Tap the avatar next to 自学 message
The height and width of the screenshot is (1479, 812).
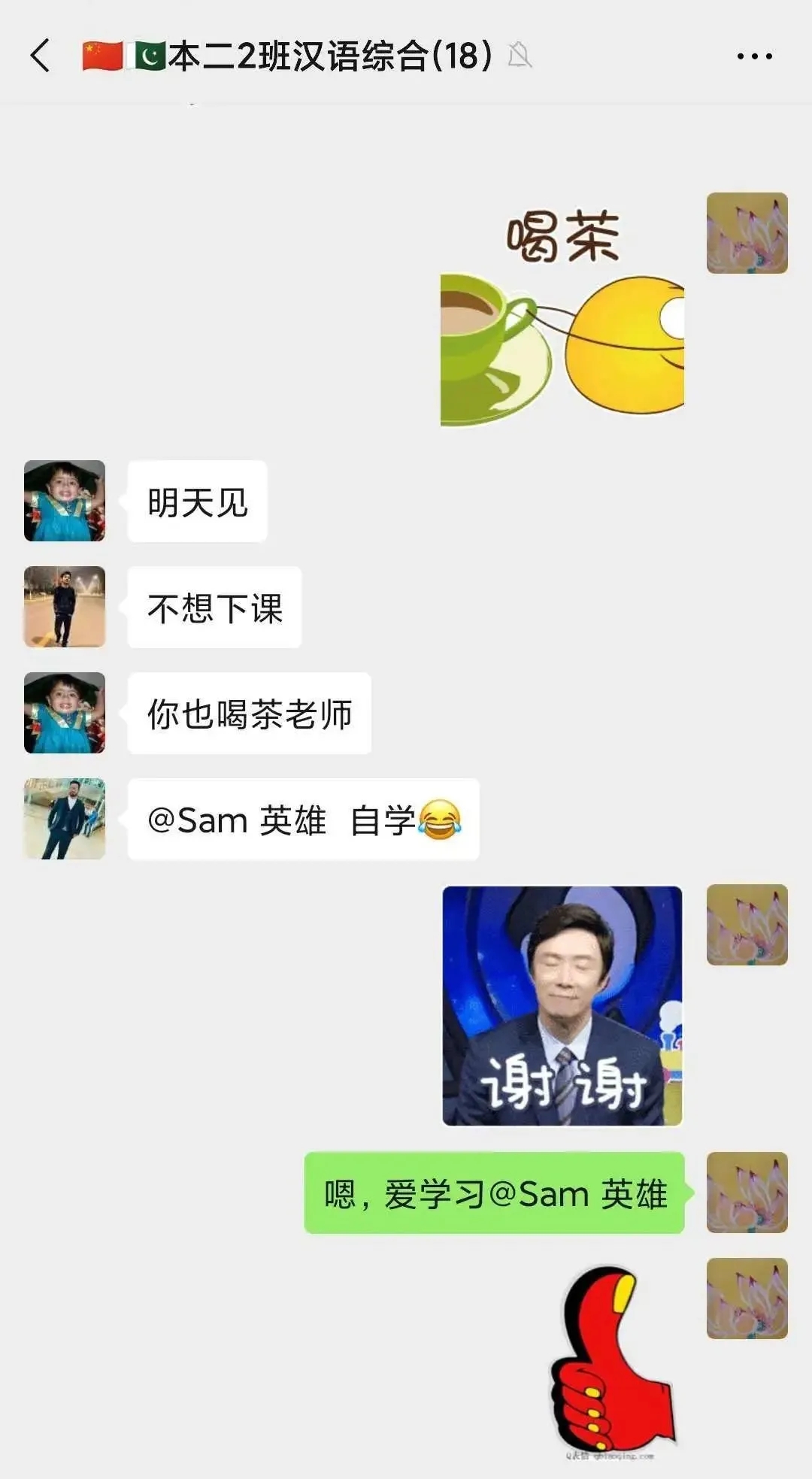(x=65, y=819)
